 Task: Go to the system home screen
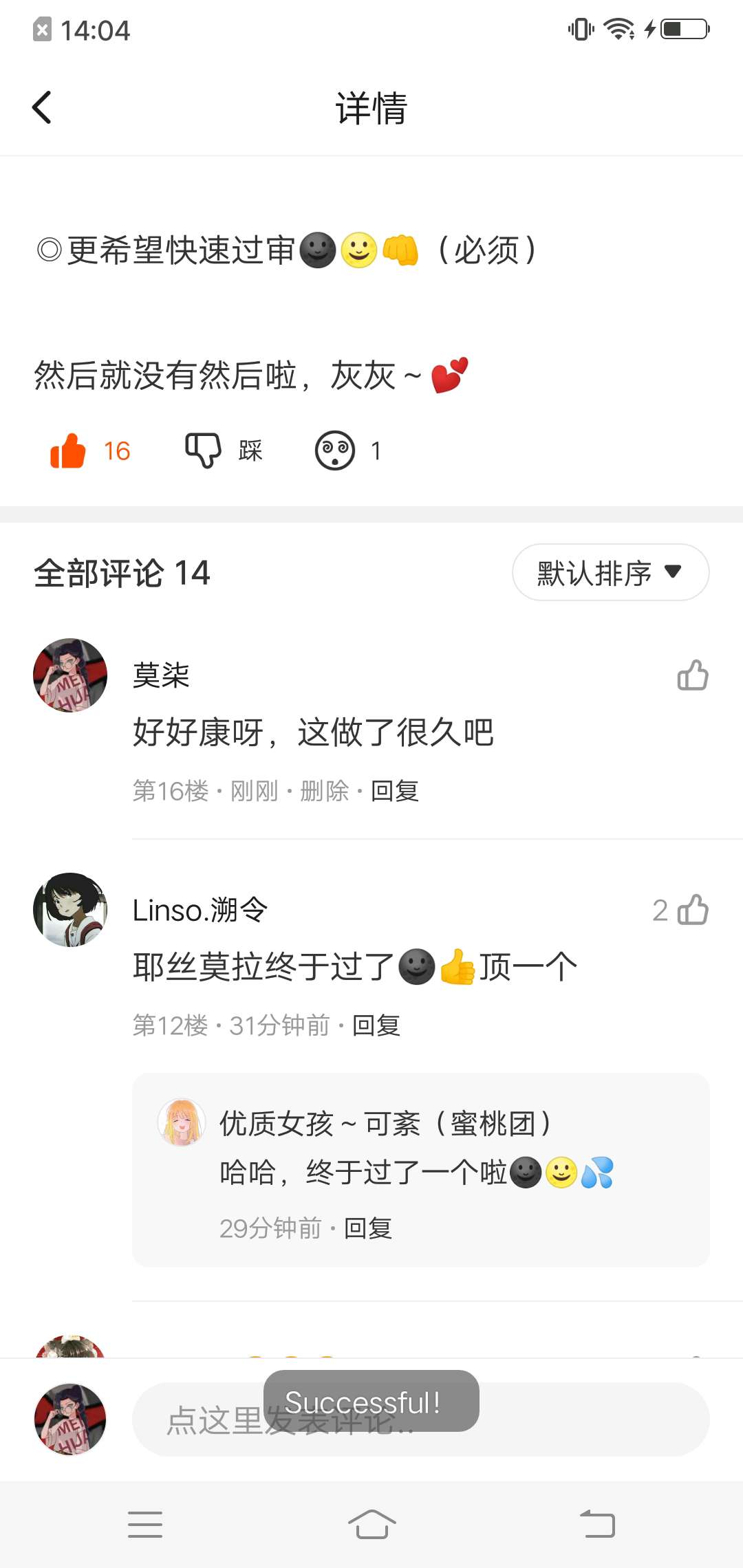coord(371,1524)
